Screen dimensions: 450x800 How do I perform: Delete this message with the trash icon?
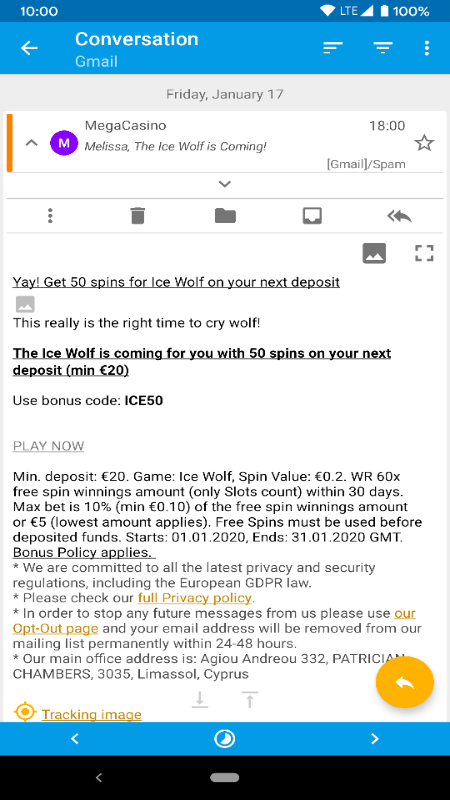(x=138, y=216)
